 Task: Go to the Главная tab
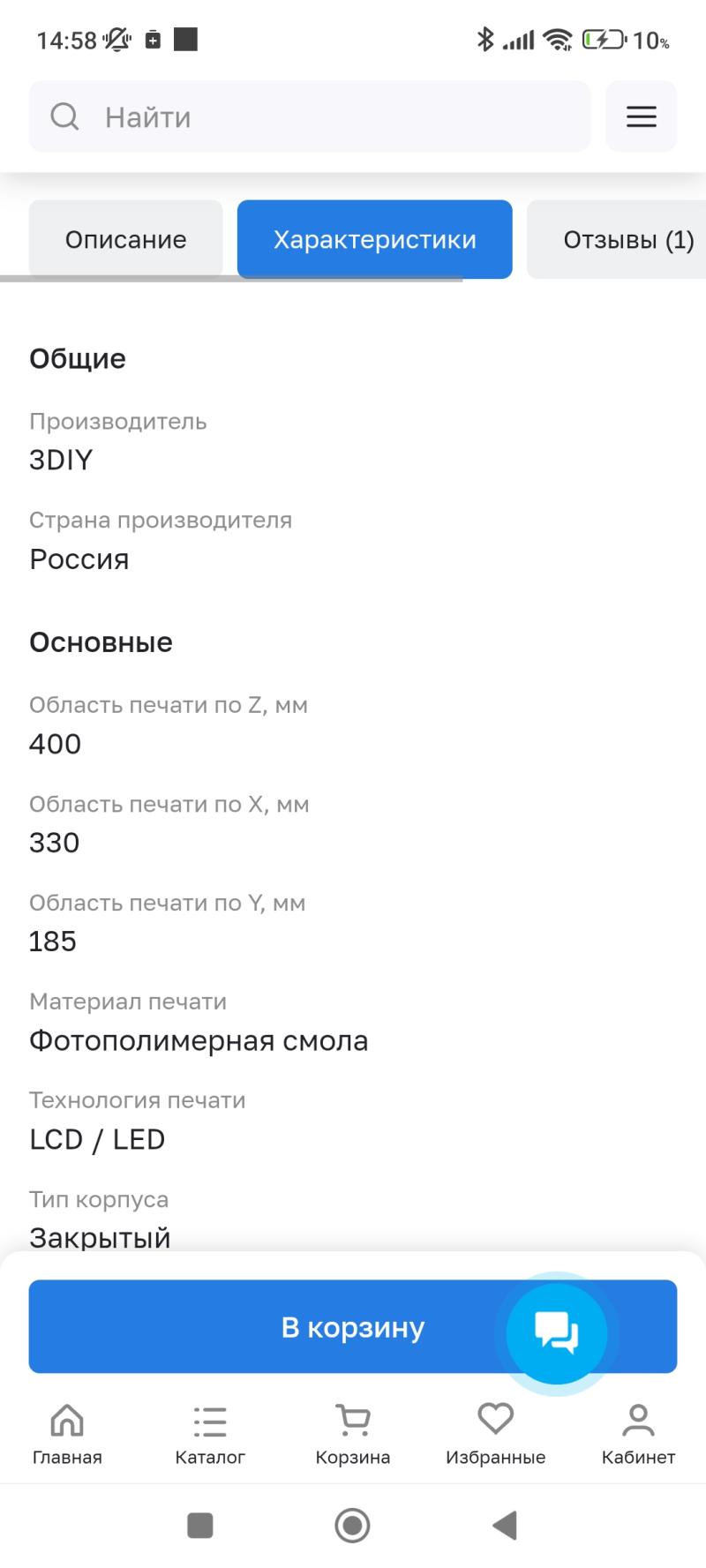[67, 1435]
